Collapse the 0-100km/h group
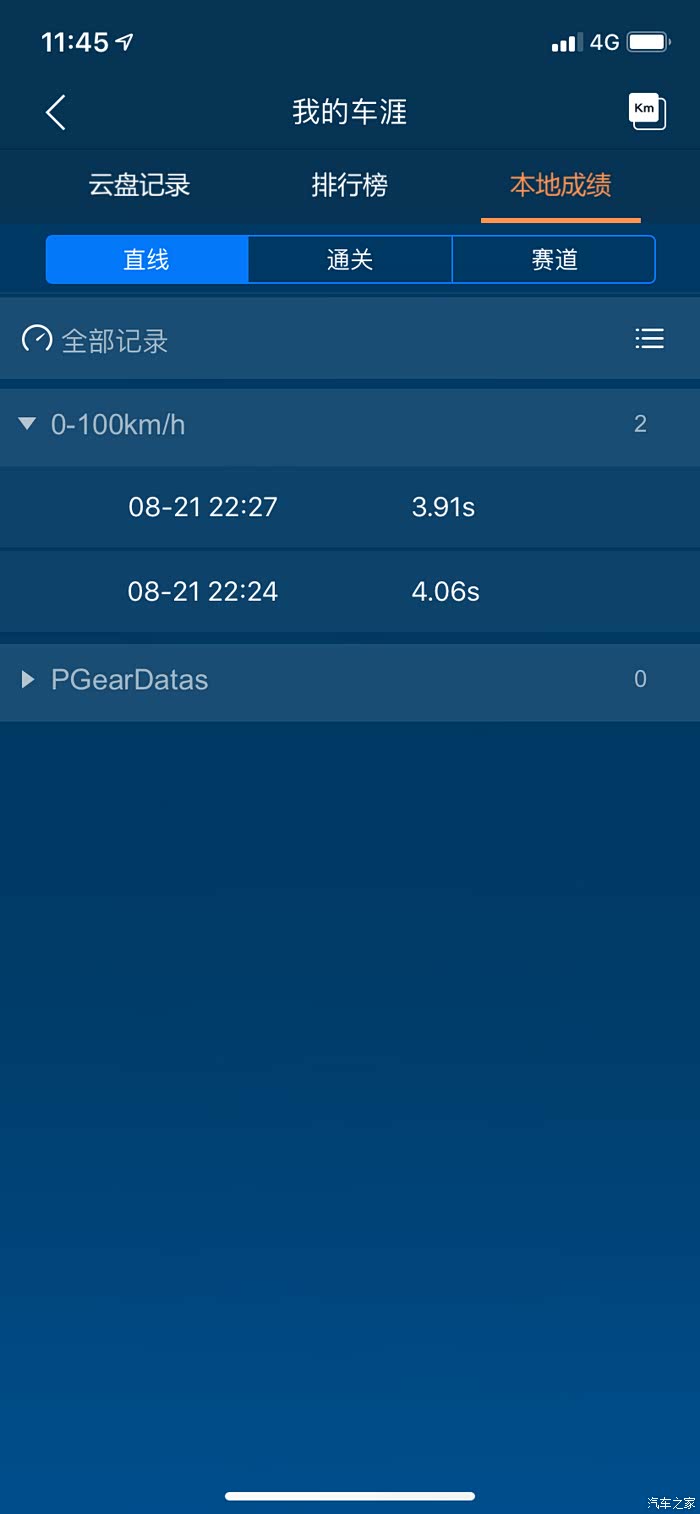 (350, 425)
